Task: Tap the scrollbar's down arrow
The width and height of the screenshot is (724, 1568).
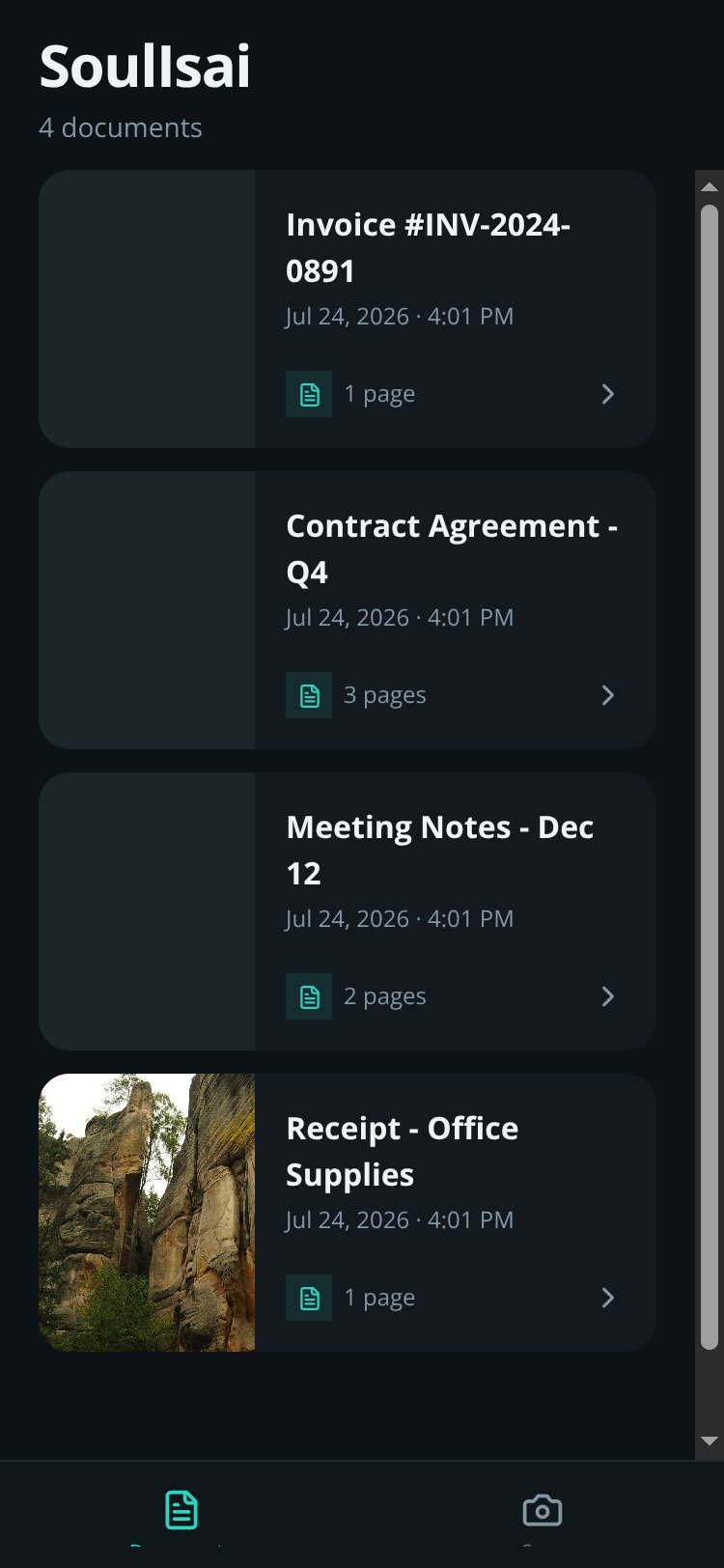Action: coord(710,1442)
